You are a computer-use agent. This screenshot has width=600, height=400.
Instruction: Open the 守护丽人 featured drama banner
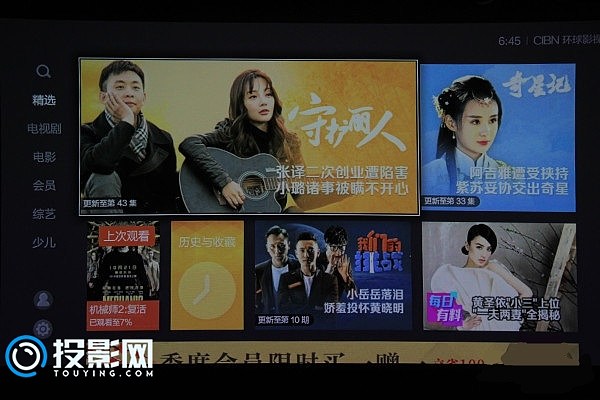248,136
